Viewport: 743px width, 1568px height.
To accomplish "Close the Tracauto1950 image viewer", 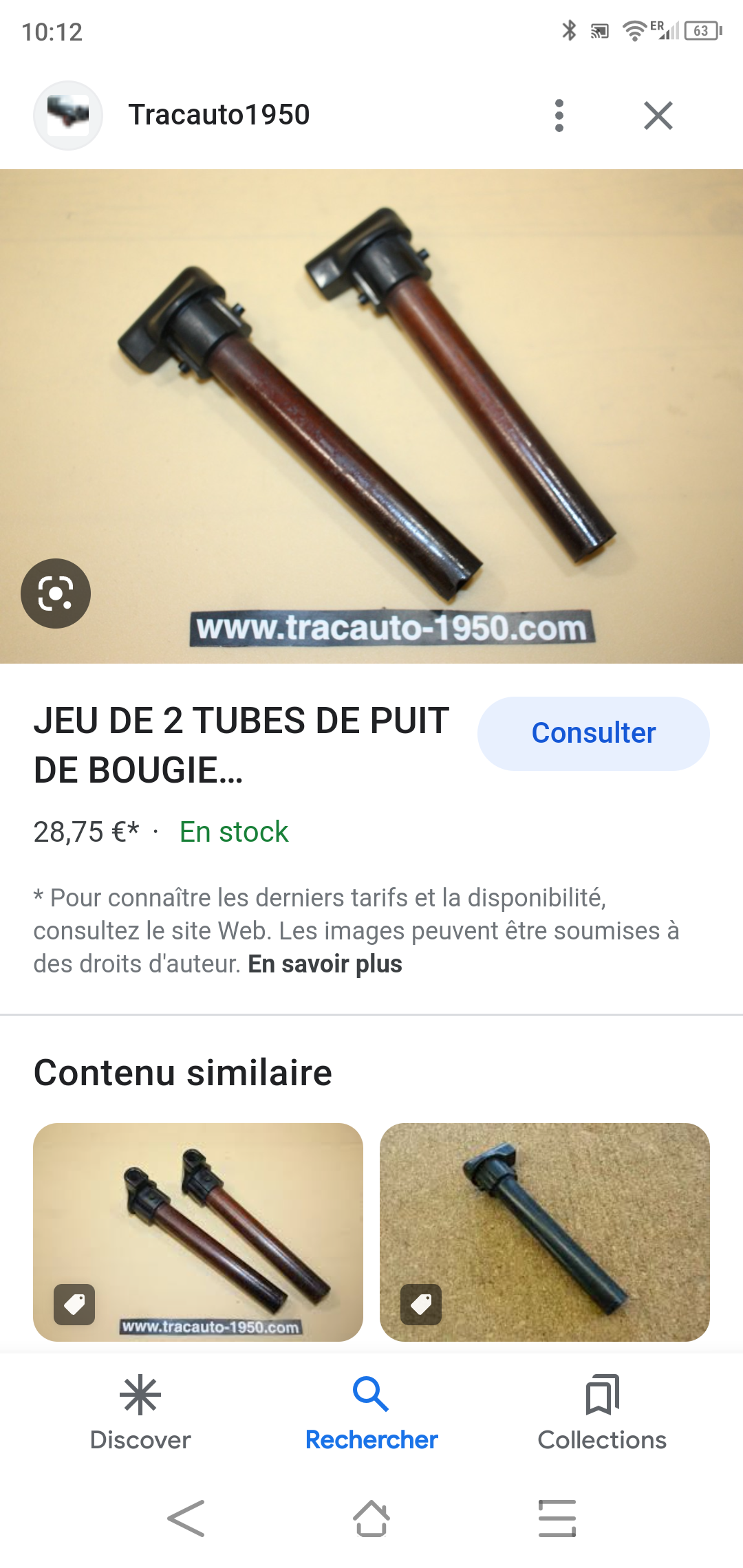I will point(658,116).
